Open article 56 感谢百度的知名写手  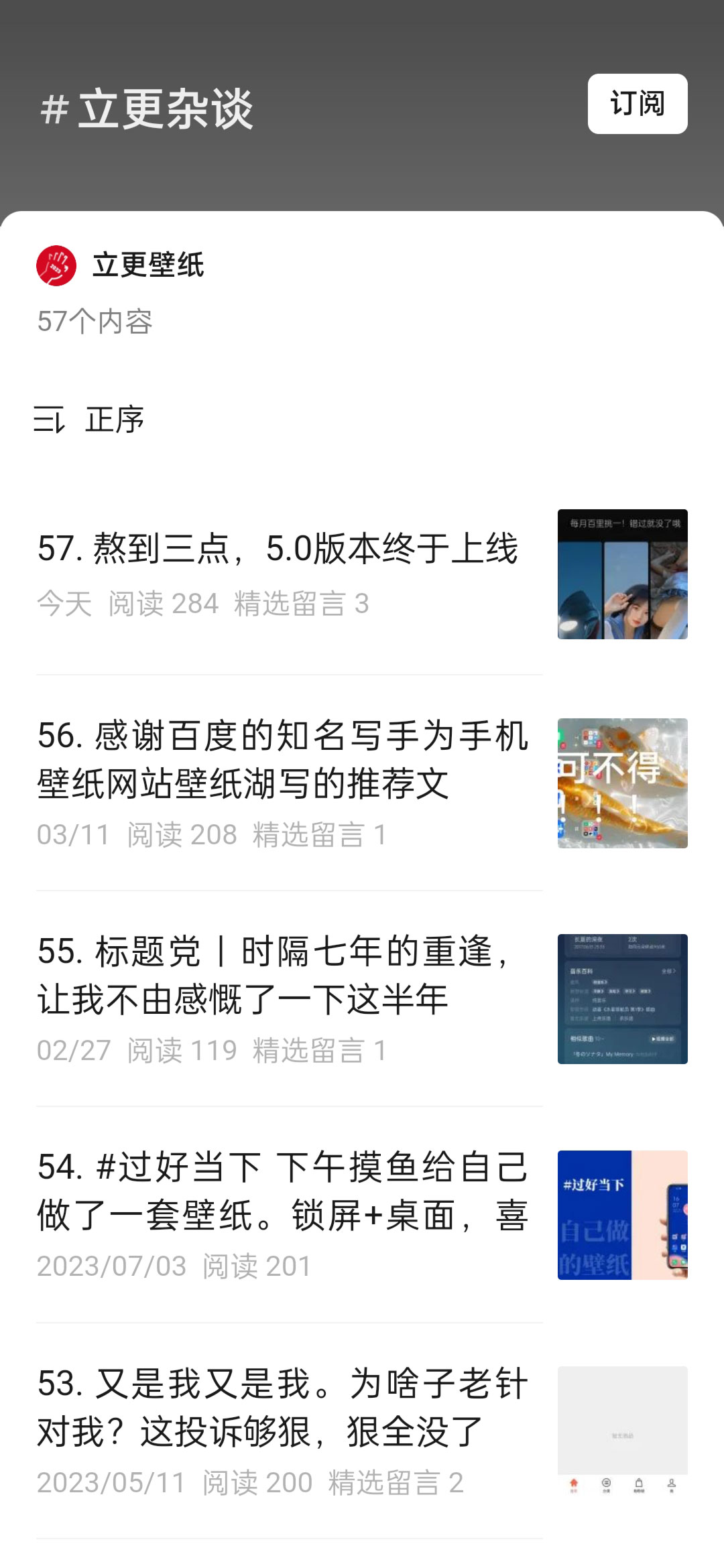[x=282, y=759]
